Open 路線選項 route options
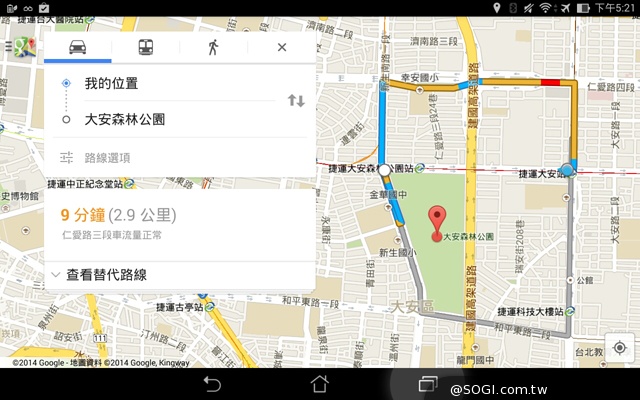 point(106,157)
